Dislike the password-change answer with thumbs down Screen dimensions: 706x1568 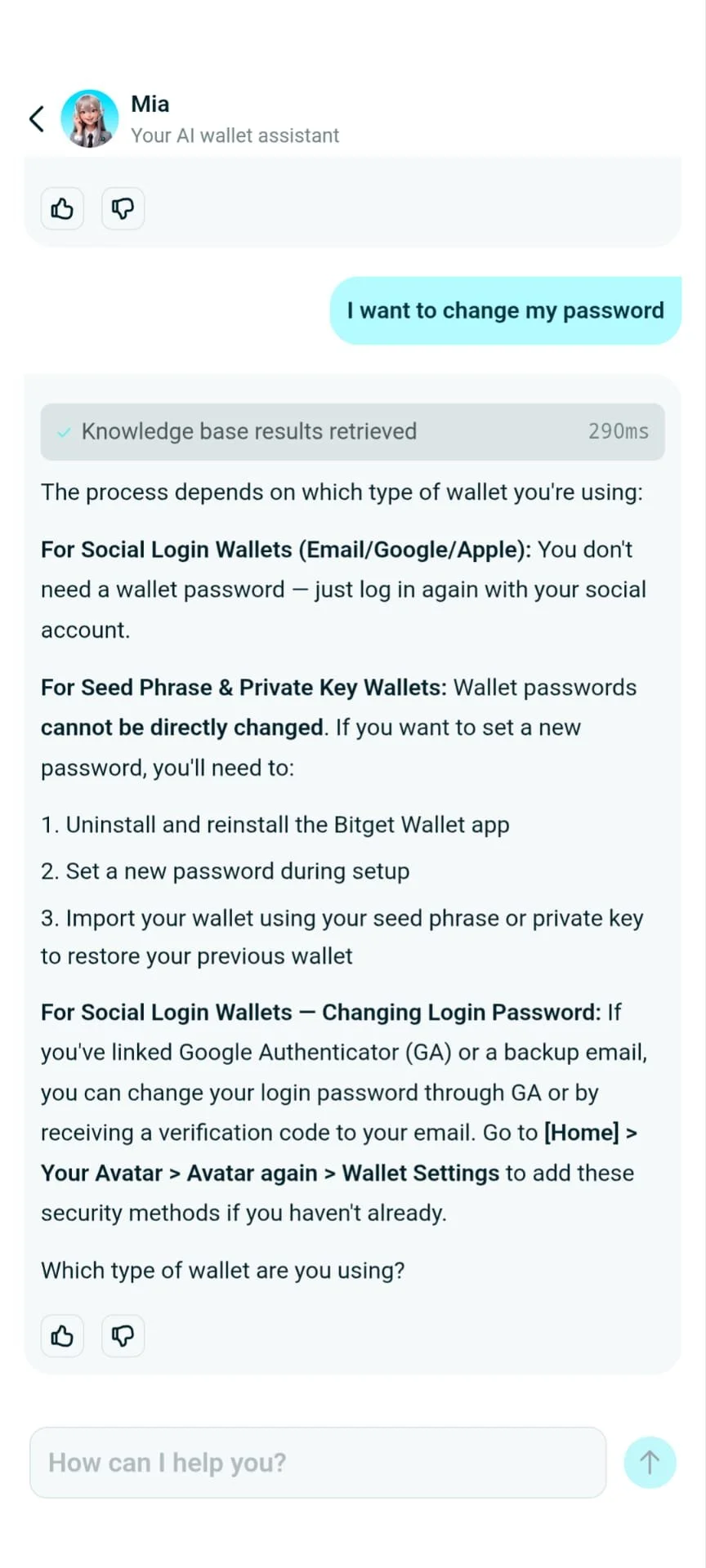123,1336
